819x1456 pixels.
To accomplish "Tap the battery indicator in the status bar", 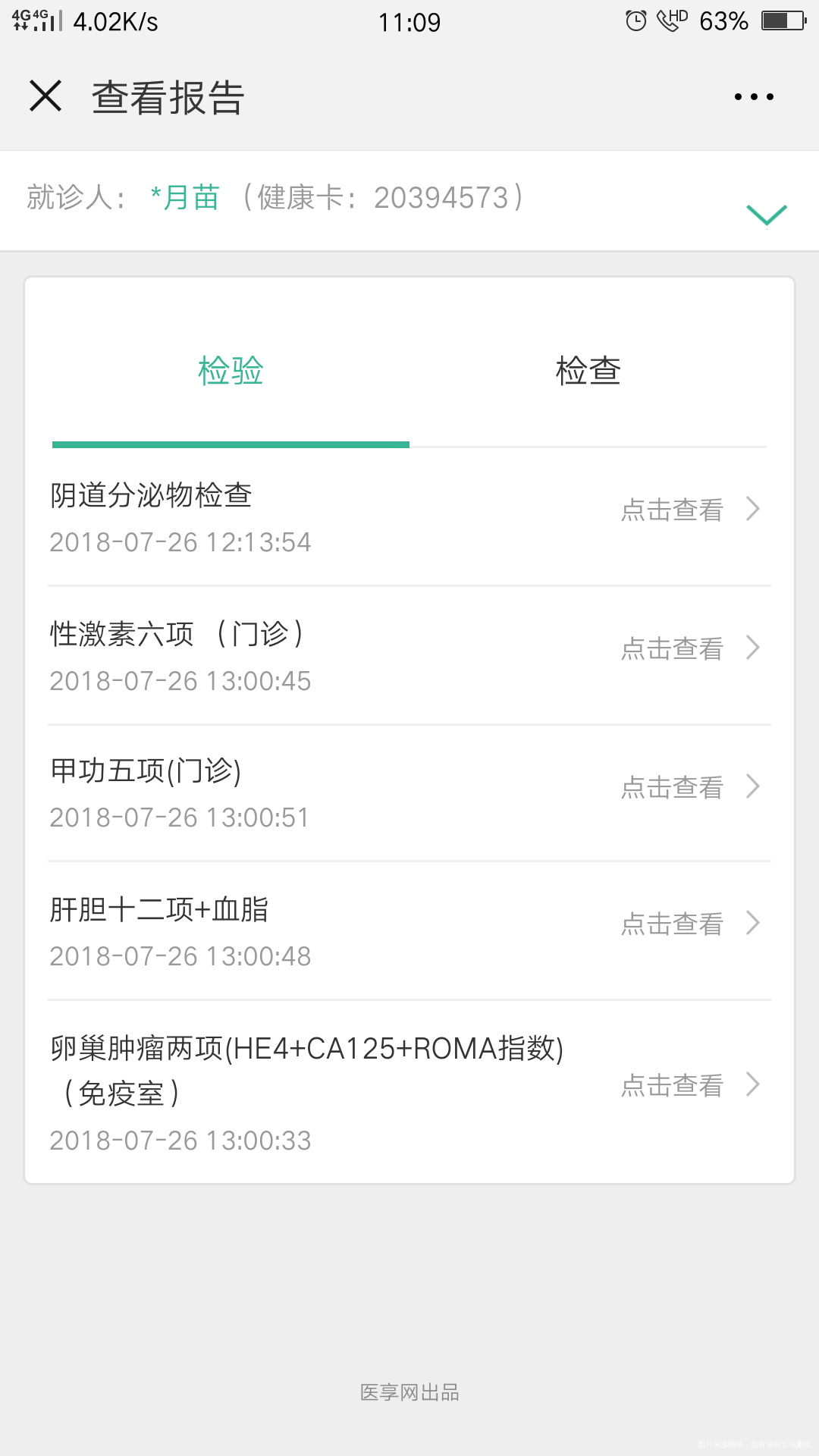I will pos(786,20).
